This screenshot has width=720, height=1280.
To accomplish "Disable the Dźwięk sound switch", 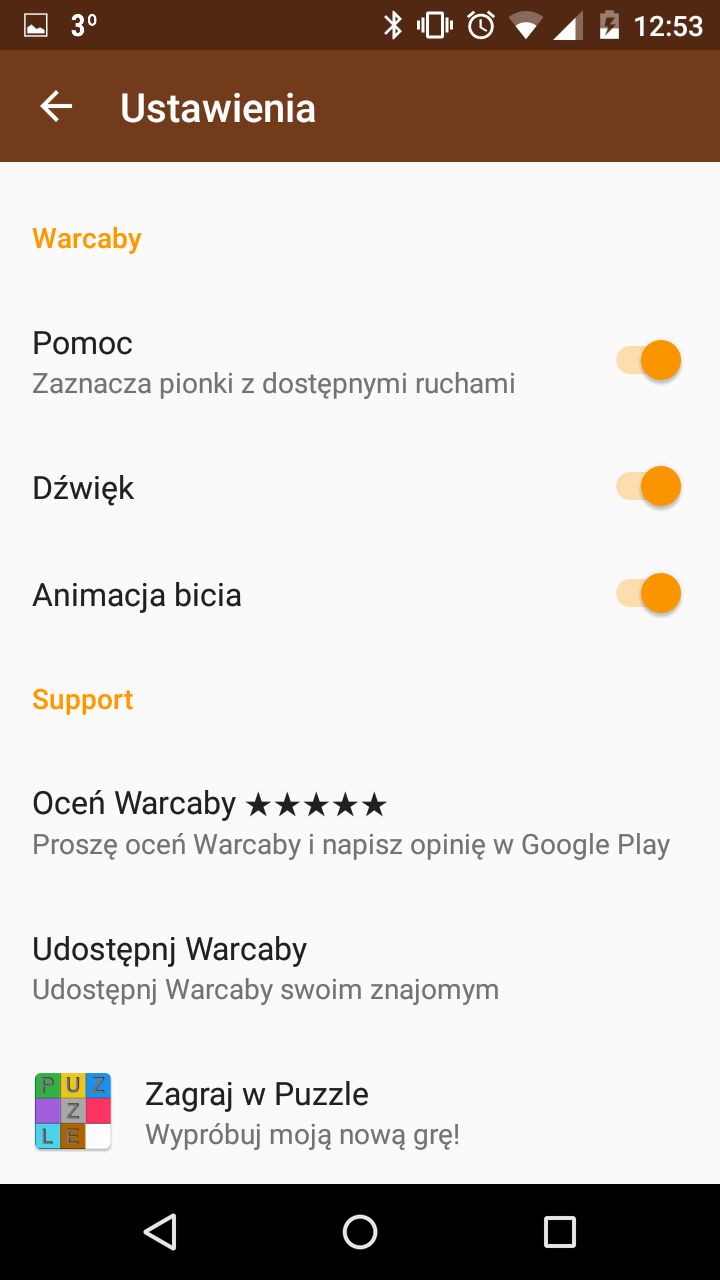I will (x=648, y=487).
